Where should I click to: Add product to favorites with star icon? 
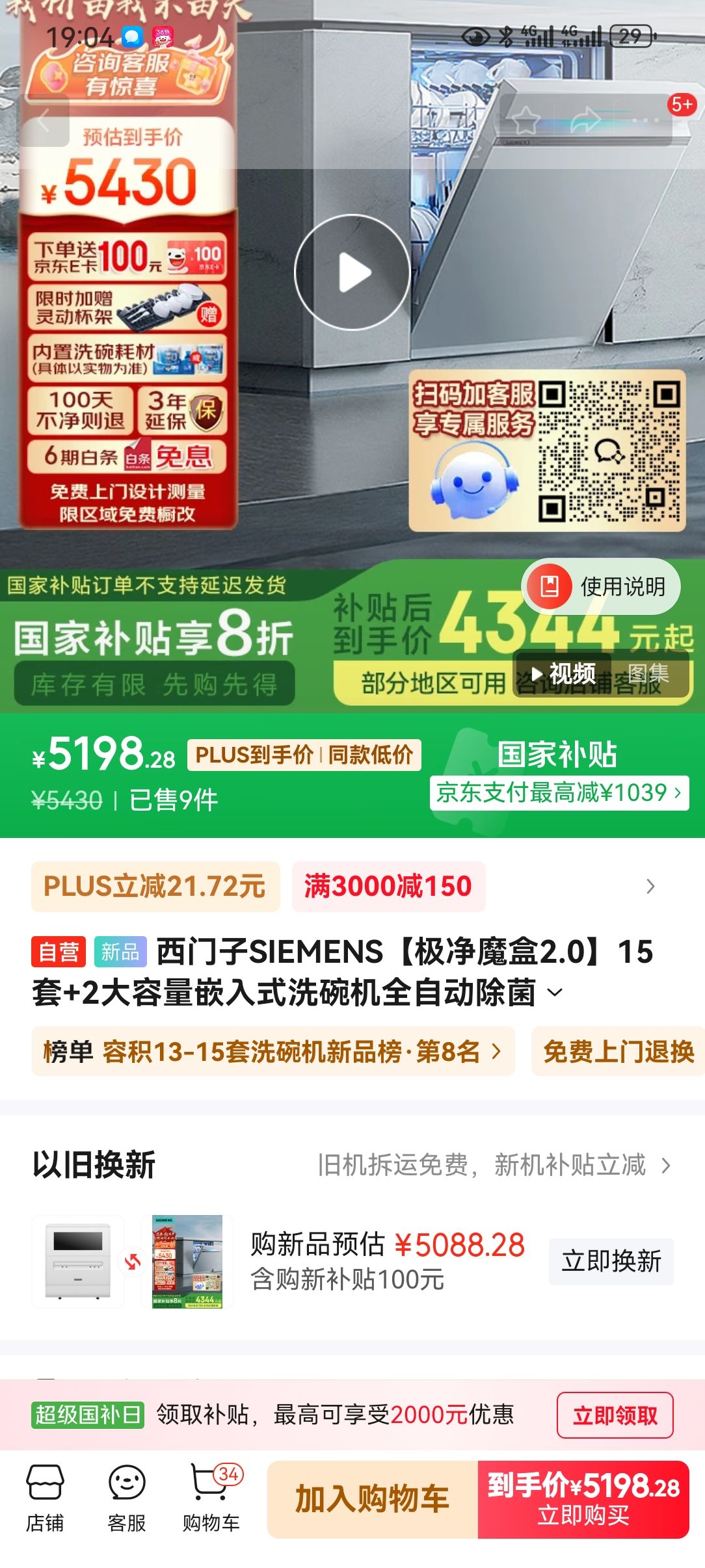pyautogui.click(x=525, y=120)
